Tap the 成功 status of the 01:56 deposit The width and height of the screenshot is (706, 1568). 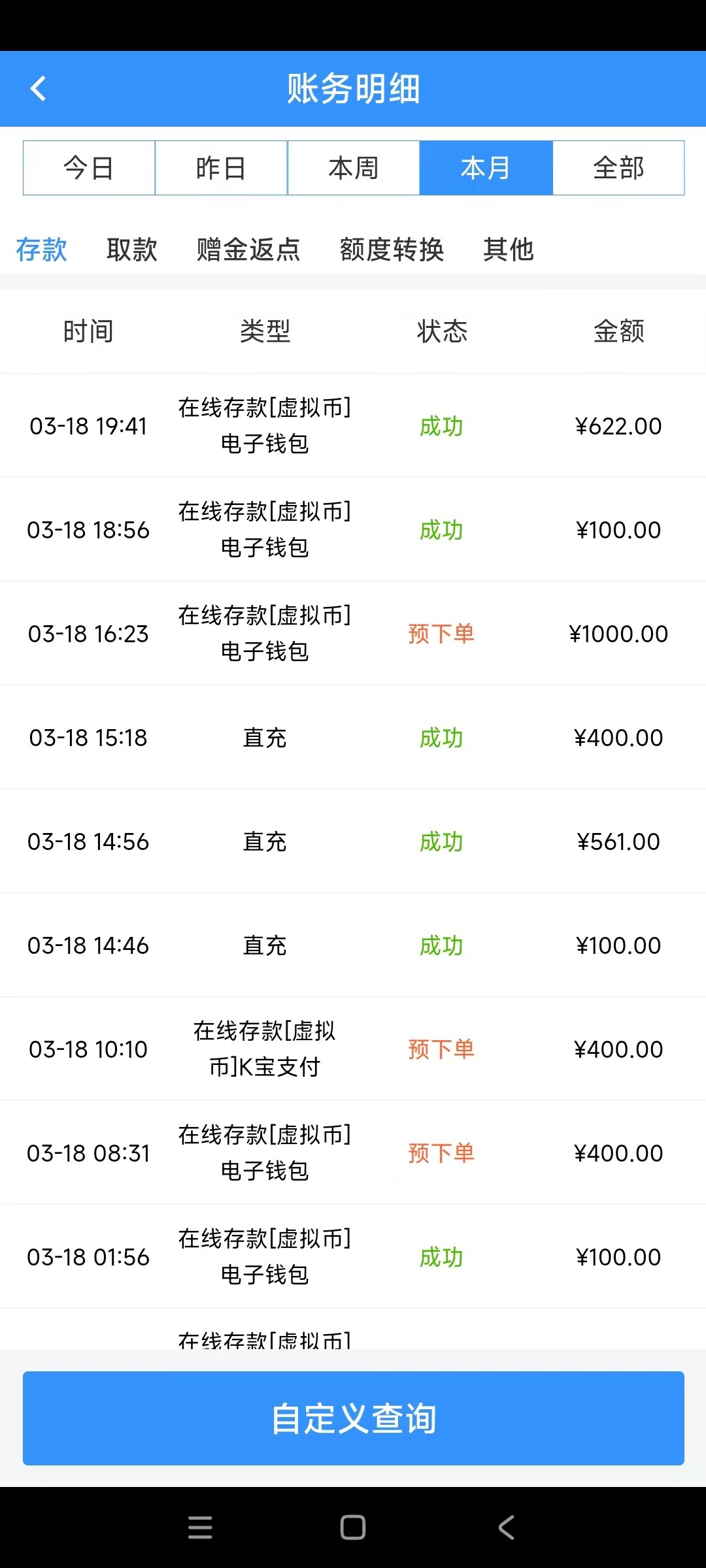click(x=441, y=1256)
